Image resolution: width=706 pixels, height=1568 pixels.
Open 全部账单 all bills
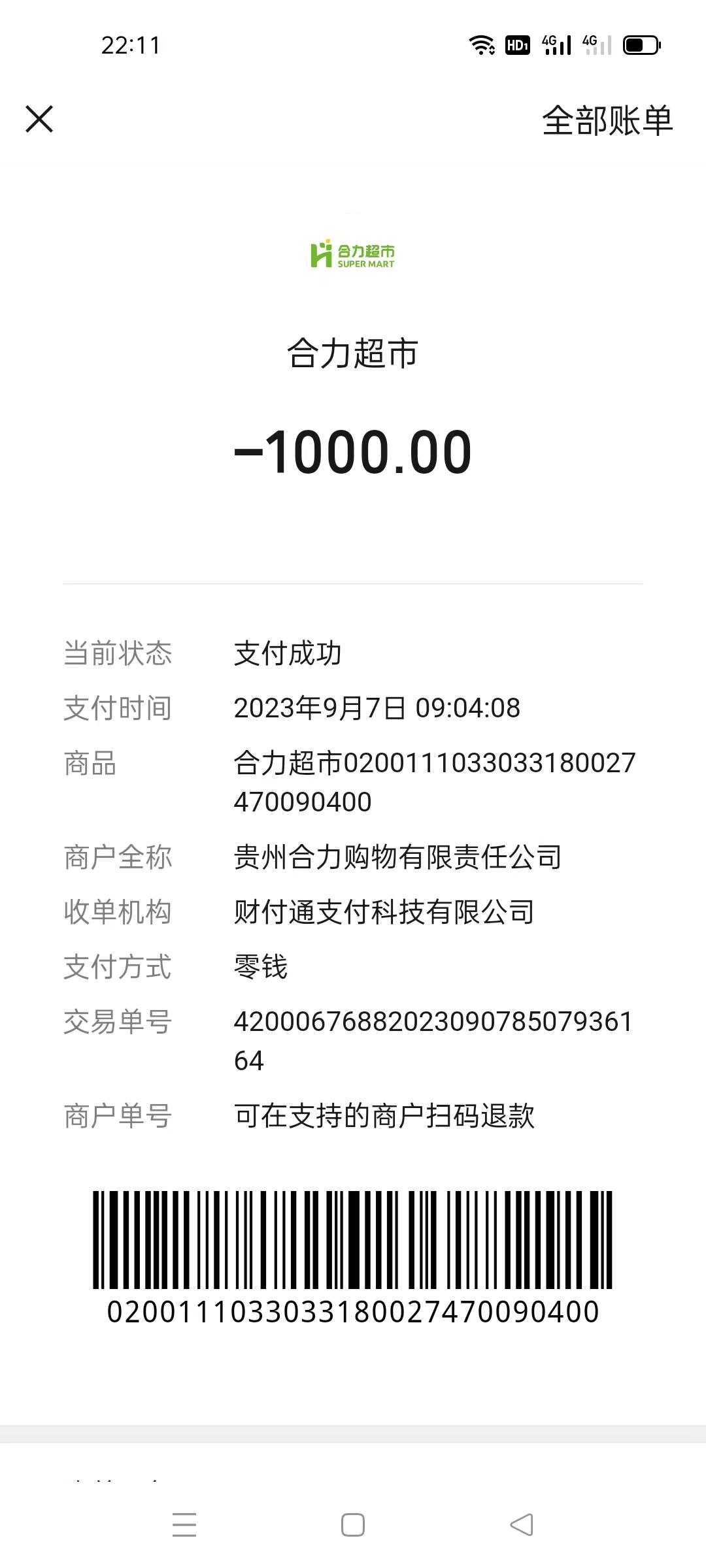[607, 121]
